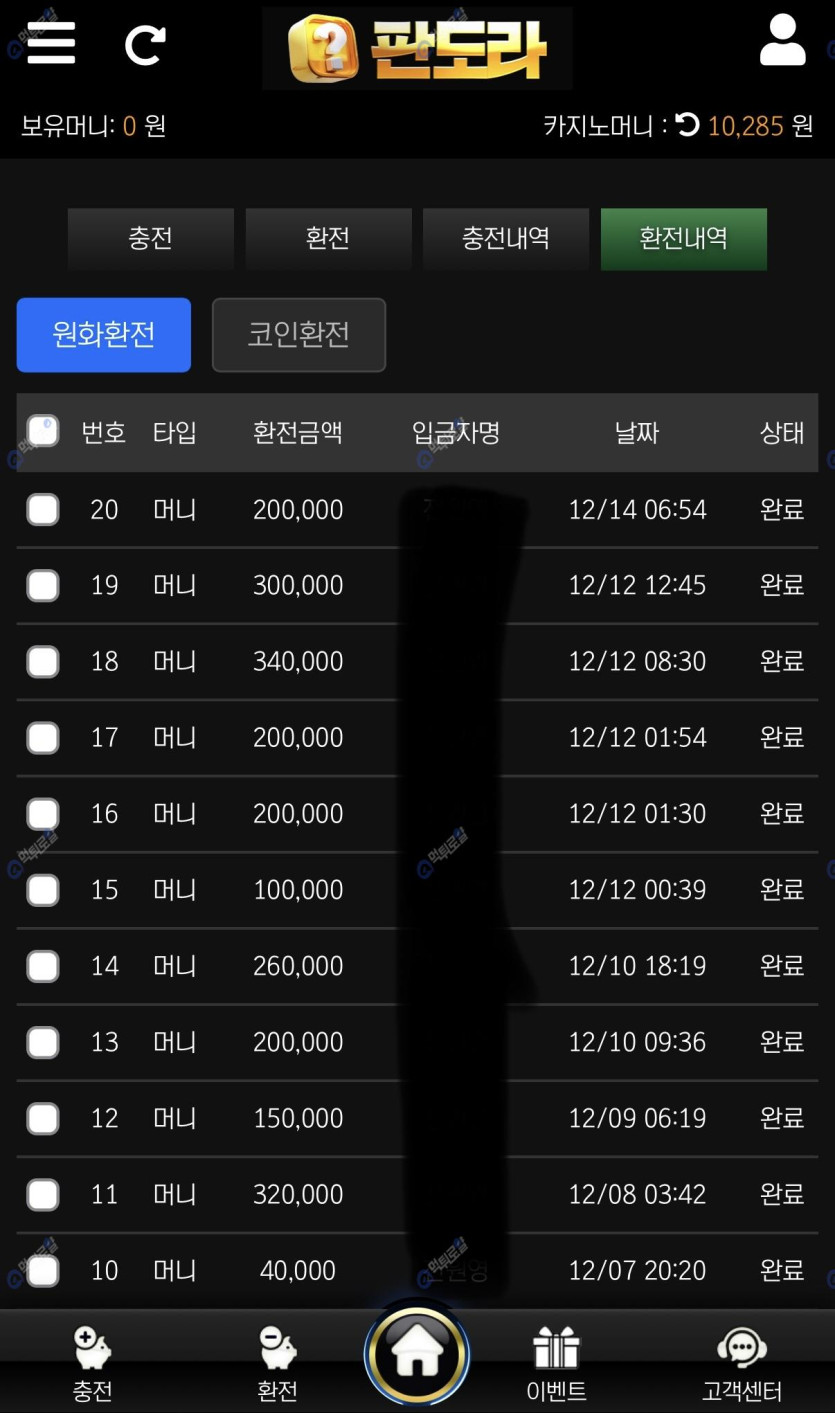Image resolution: width=835 pixels, height=1413 pixels.
Task: Go to 환전 in bottom bar
Action: [x=277, y=1364]
